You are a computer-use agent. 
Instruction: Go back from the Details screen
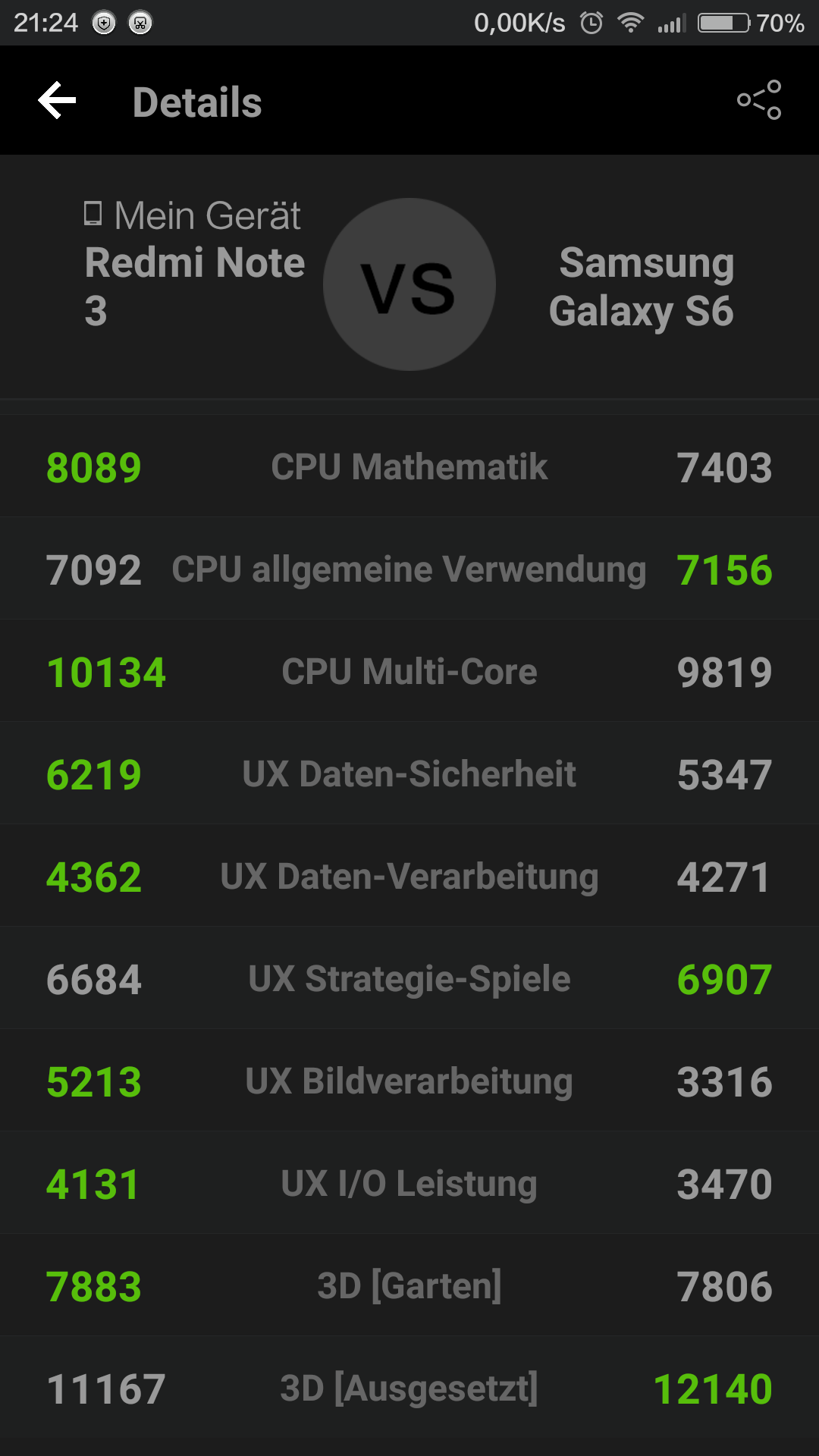click(x=58, y=101)
